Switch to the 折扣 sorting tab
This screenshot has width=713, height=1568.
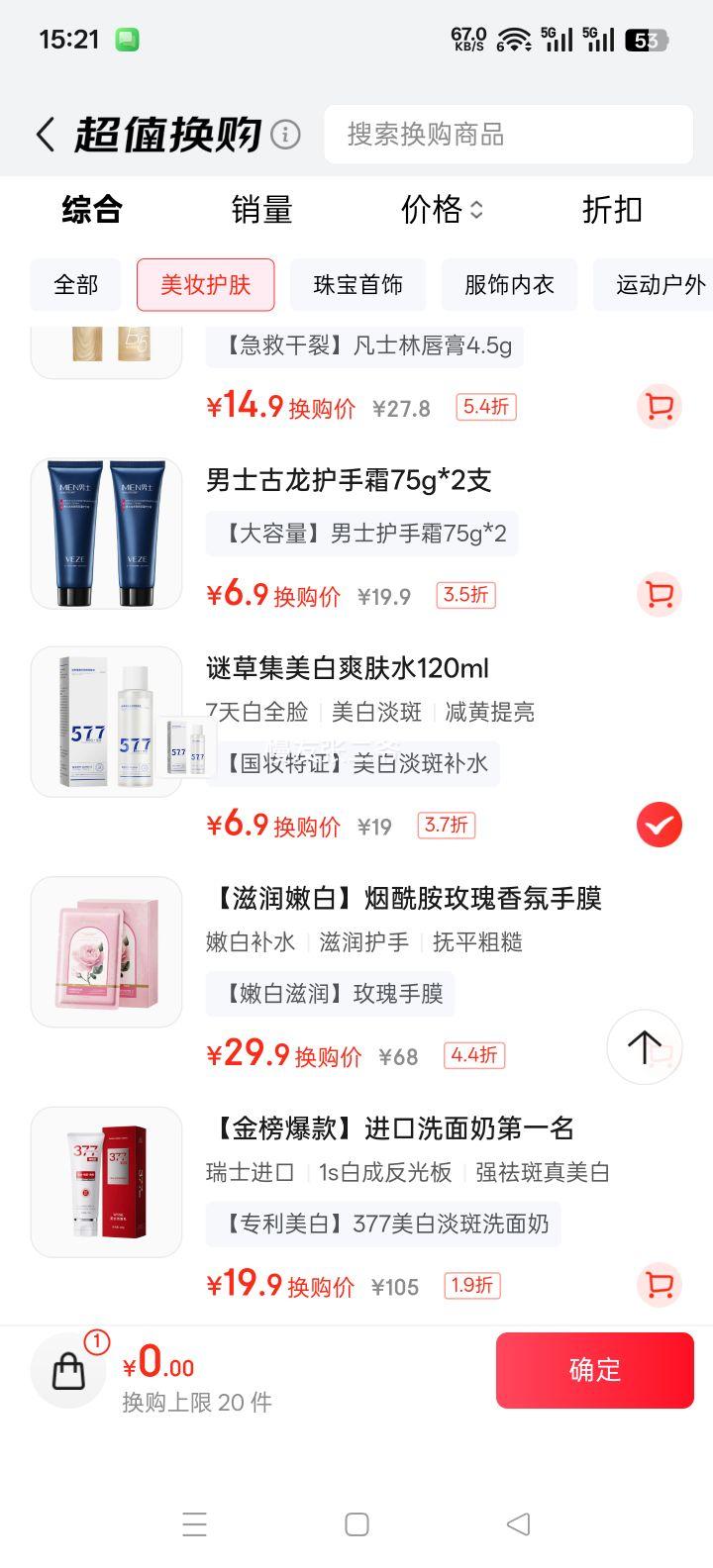611,211
